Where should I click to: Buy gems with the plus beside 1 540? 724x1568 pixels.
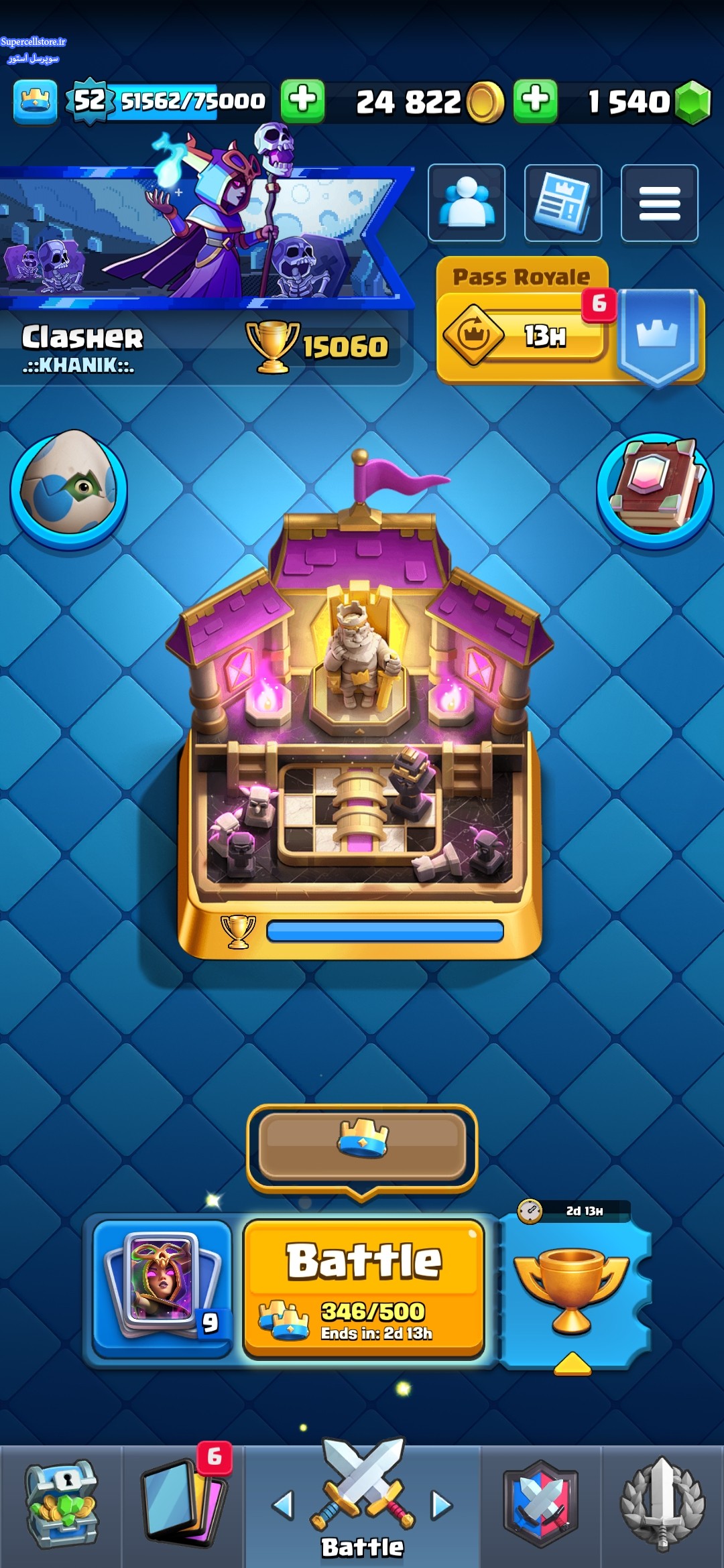[536, 101]
